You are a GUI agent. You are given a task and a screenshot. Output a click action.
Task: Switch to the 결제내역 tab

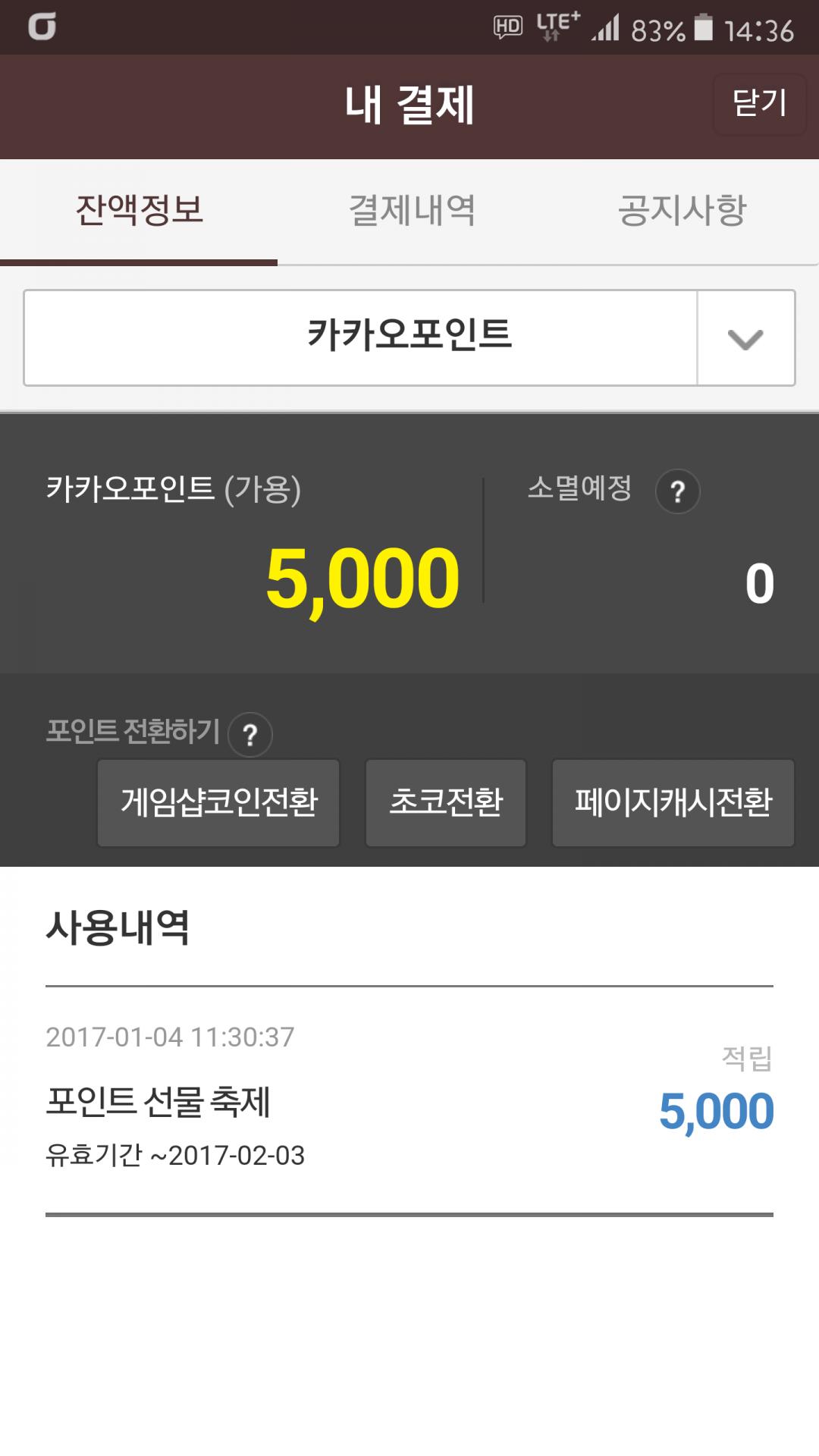pyautogui.click(x=411, y=211)
